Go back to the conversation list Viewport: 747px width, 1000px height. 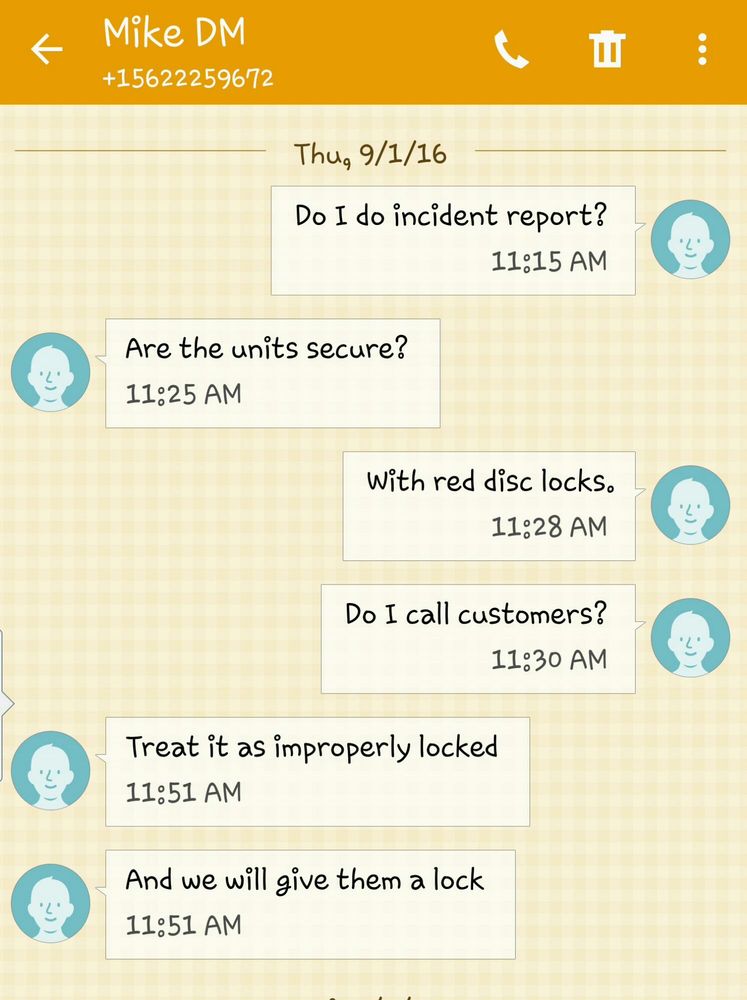point(47,49)
